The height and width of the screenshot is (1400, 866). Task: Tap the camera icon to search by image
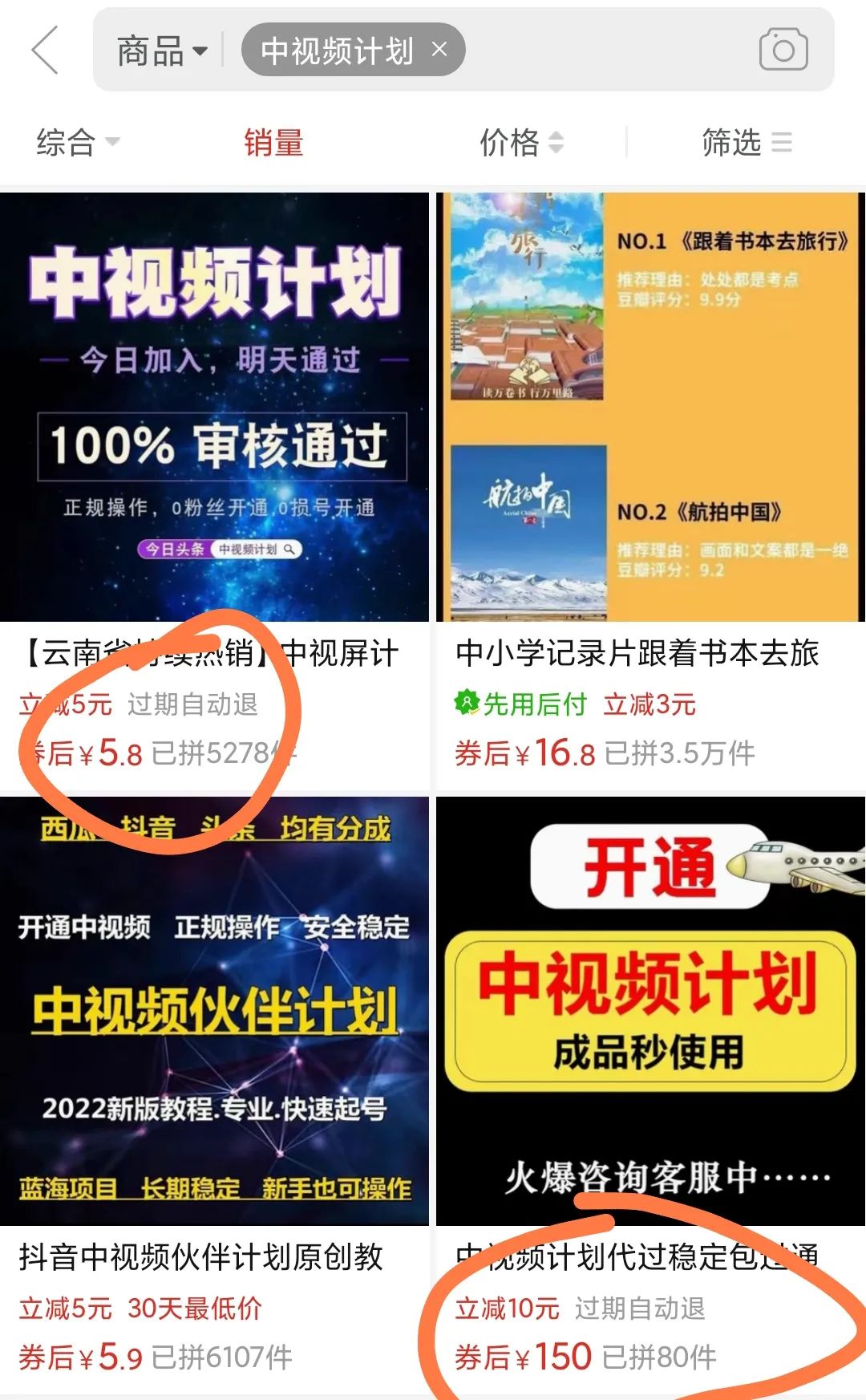click(782, 50)
